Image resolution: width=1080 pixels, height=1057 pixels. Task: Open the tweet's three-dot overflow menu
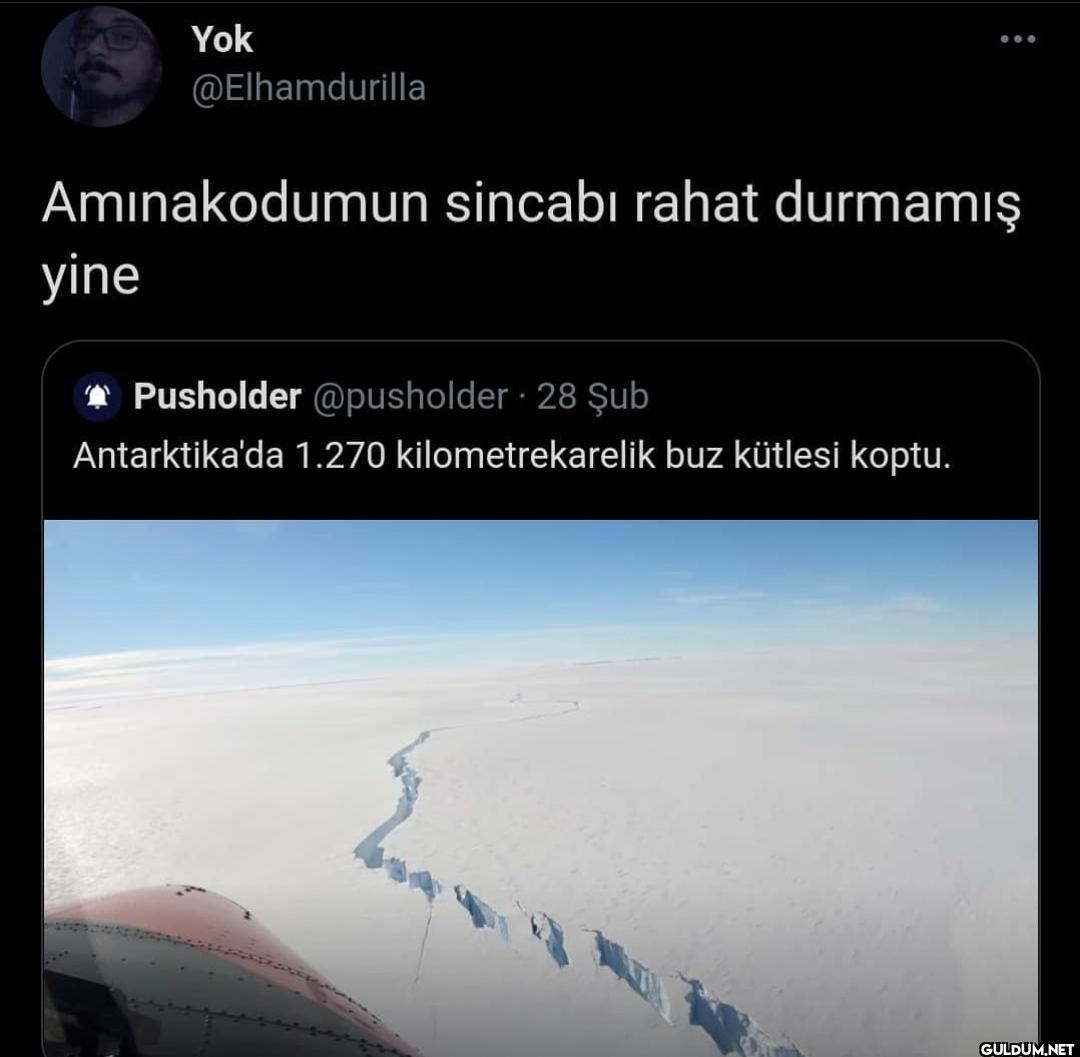coord(1018,40)
